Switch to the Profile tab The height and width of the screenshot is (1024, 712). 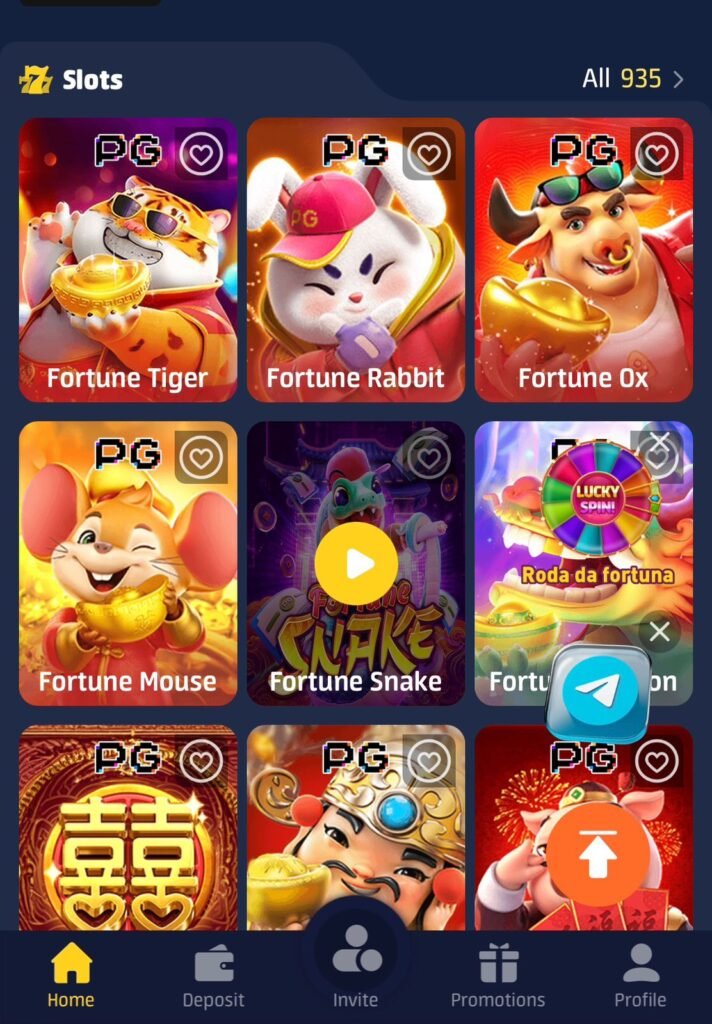(x=640, y=978)
